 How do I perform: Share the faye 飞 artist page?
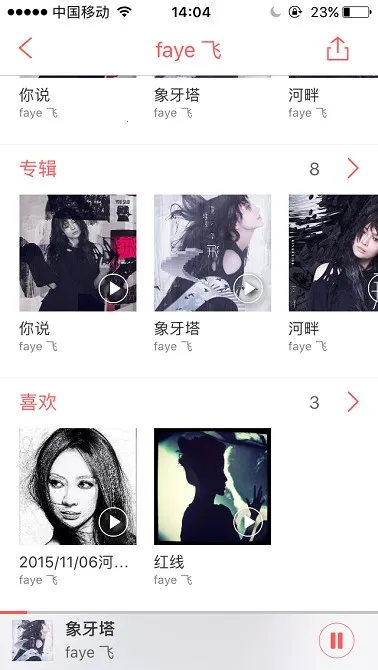[338, 49]
